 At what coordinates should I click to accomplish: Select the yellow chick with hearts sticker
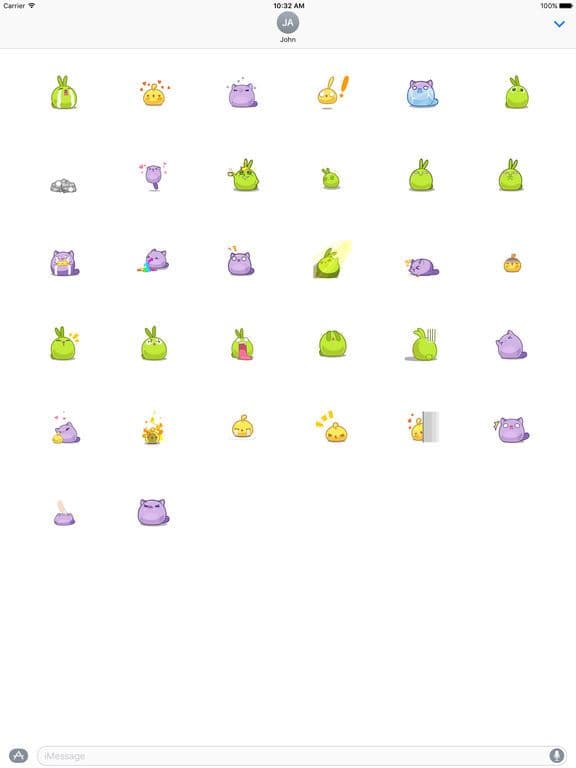tap(154, 93)
